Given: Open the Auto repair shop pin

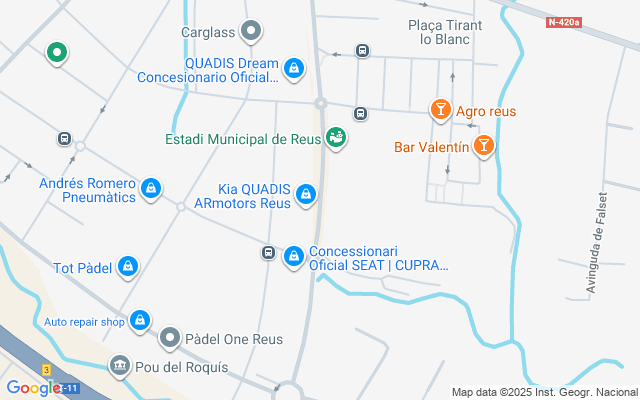Looking at the screenshot, I should point(140,320).
